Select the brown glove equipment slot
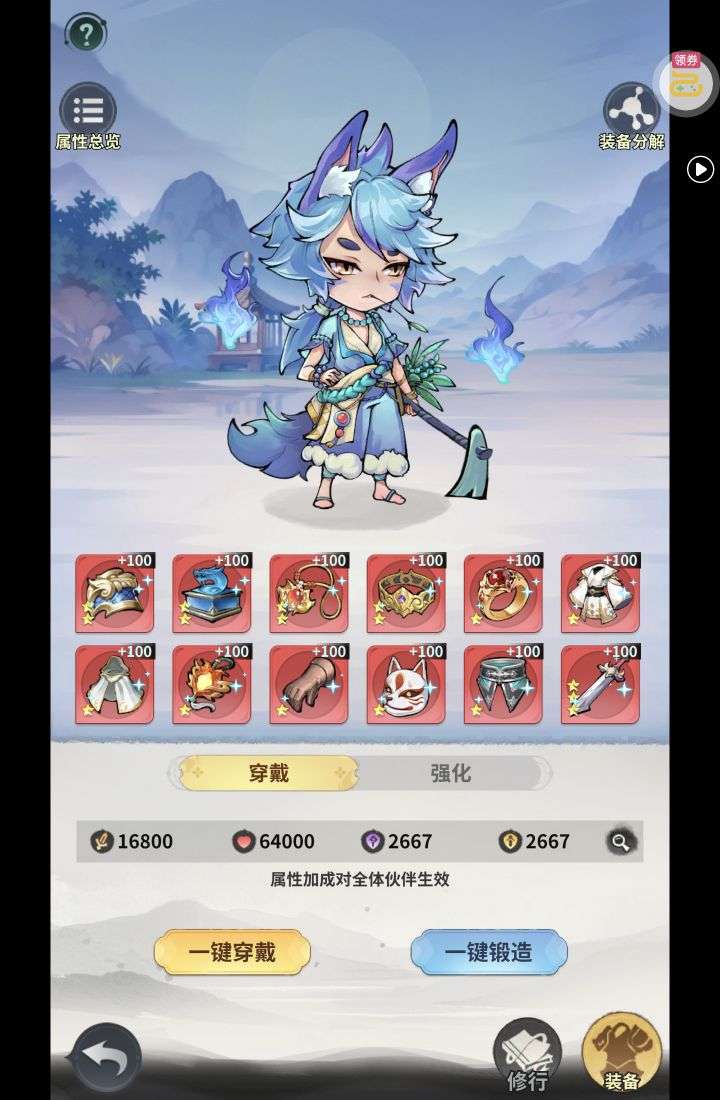 [x=309, y=684]
